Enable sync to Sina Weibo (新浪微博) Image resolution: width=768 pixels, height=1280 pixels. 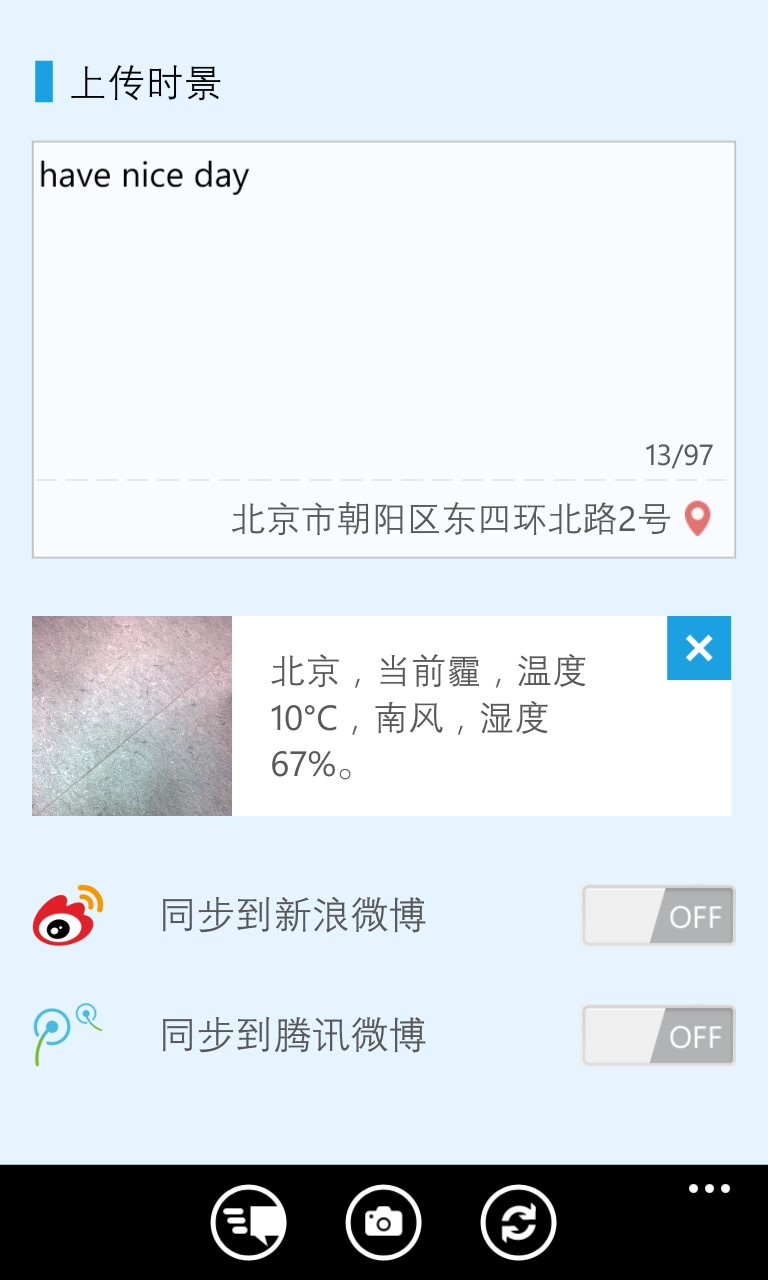point(659,915)
